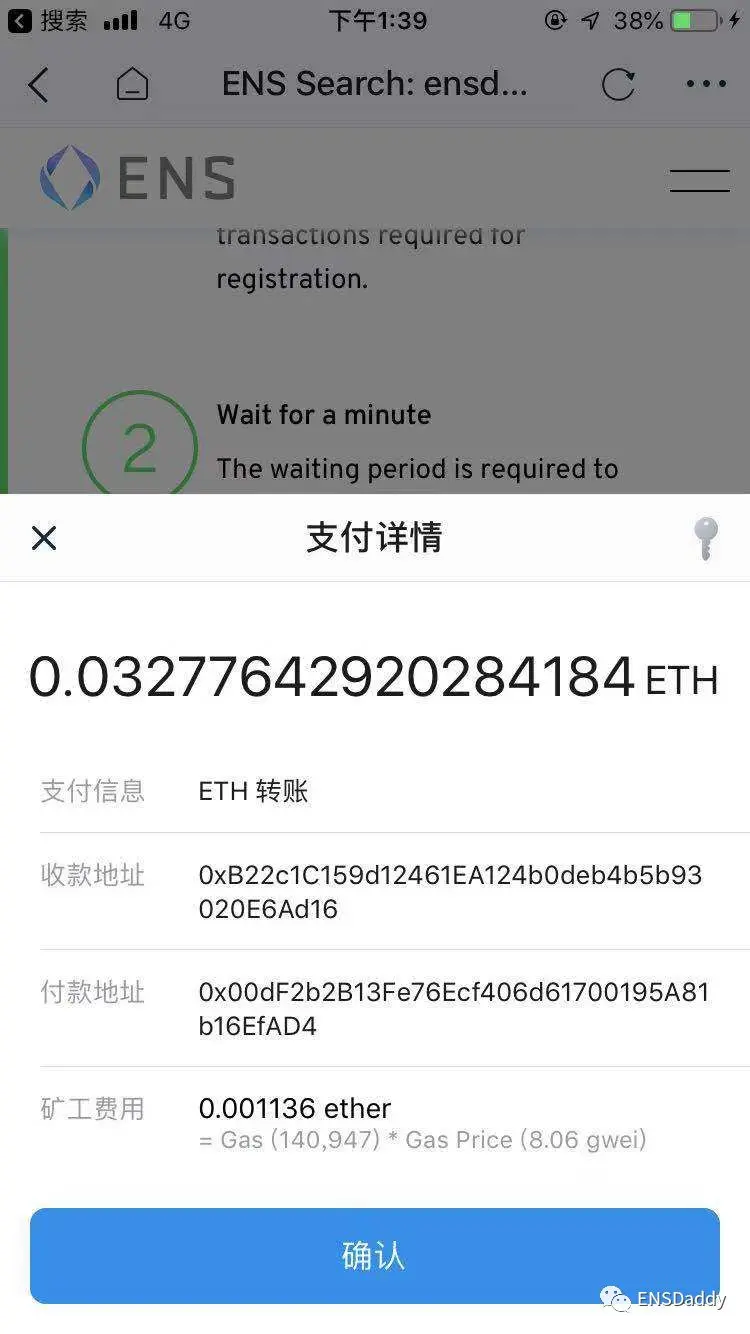Open the browser more options menu

(x=705, y=84)
